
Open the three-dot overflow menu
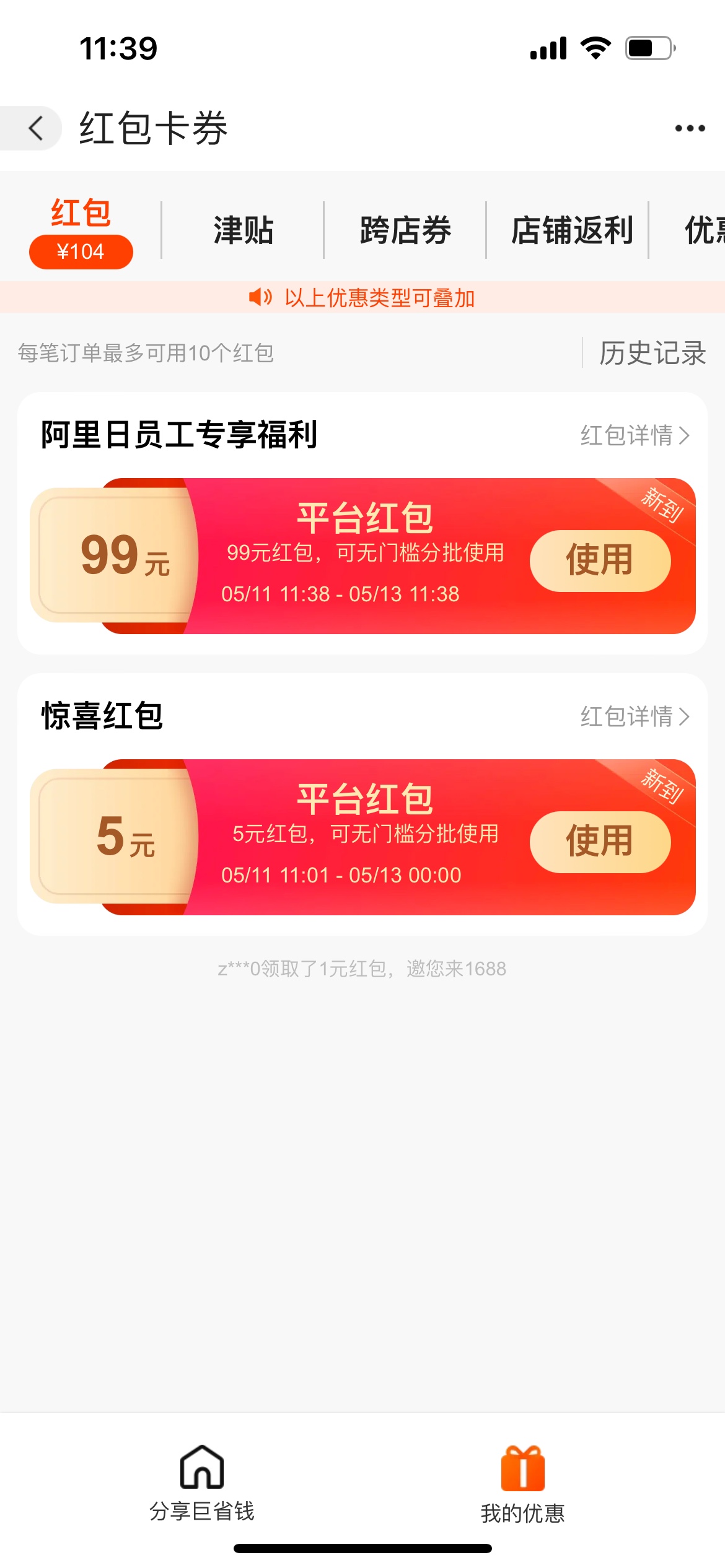coord(690,128)
